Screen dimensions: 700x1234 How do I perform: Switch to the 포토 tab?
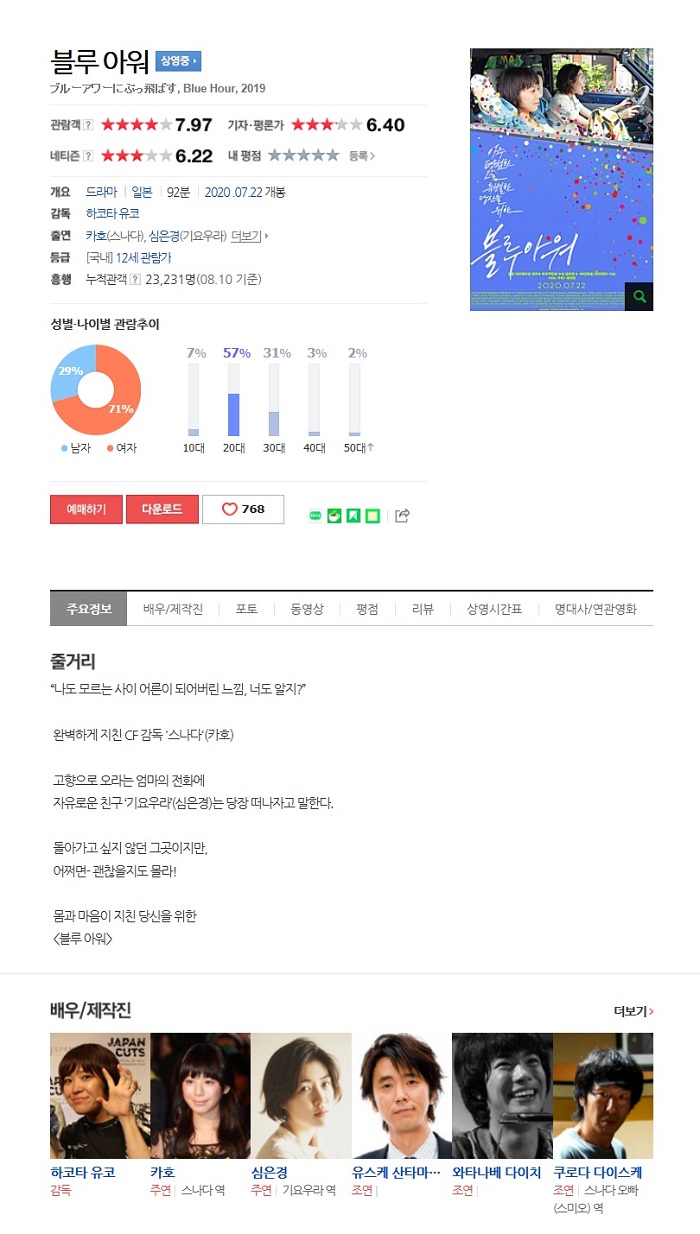246,609
